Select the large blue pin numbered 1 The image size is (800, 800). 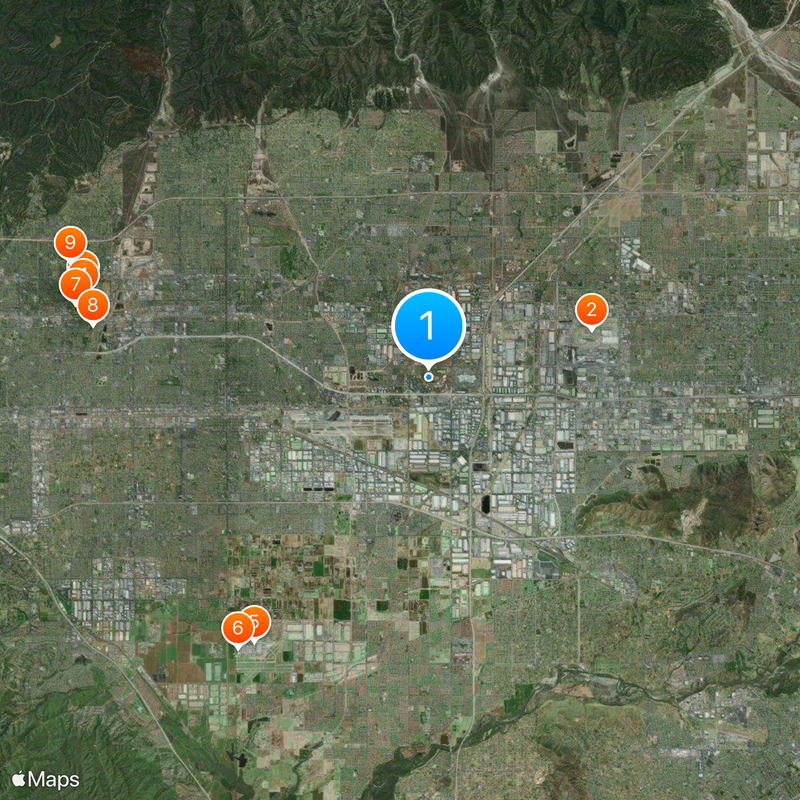tap(429, 325)
